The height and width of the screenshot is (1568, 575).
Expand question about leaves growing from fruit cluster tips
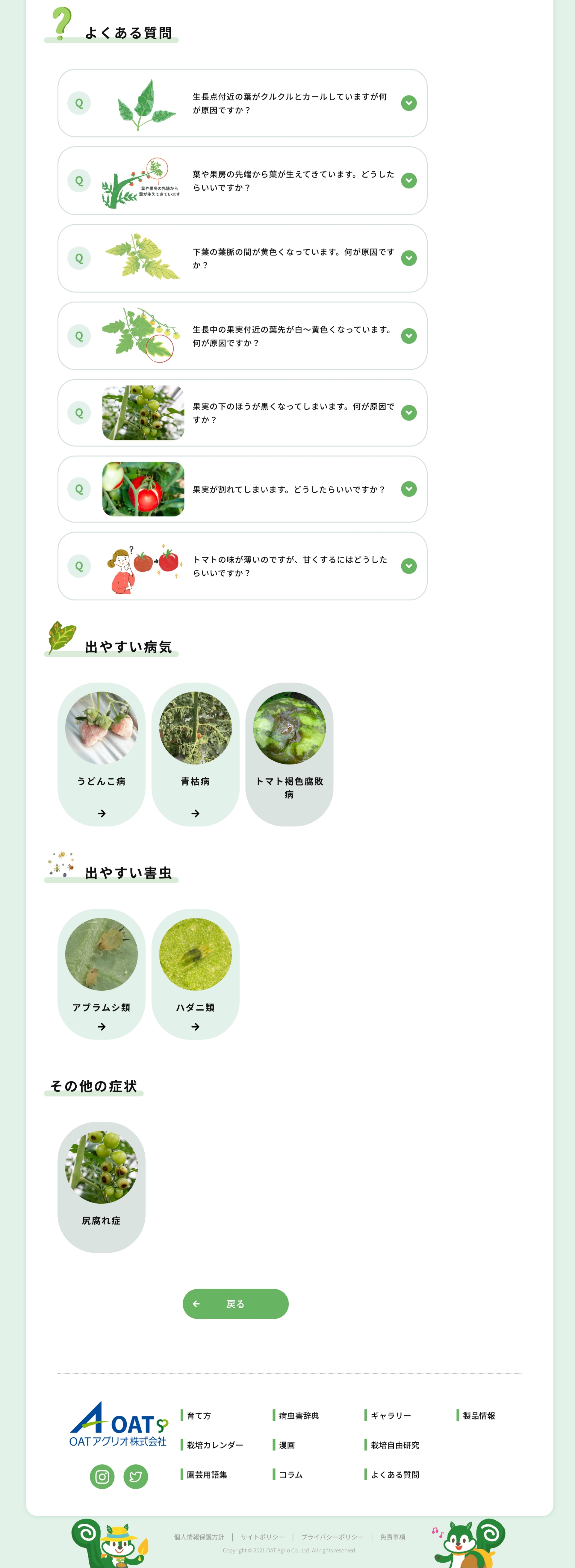point(409,181)
